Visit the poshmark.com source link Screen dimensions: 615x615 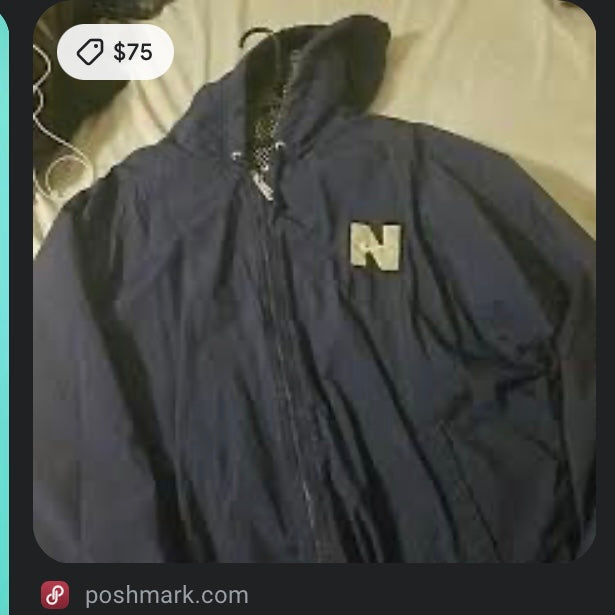pyautogui.click(x=166, y=596)
